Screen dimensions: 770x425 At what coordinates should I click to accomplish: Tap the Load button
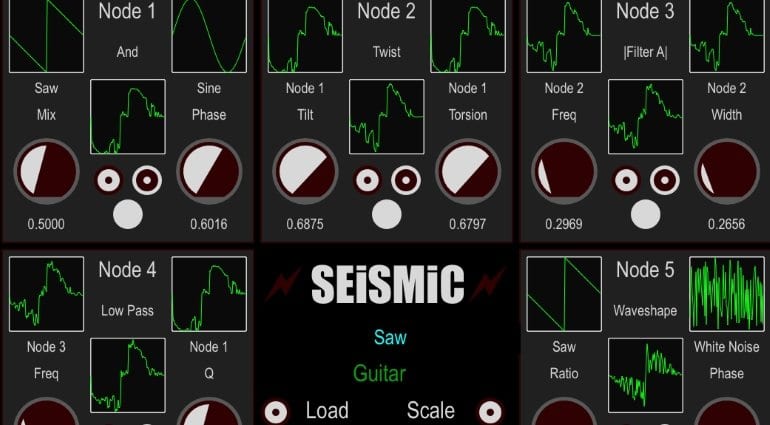277,411
